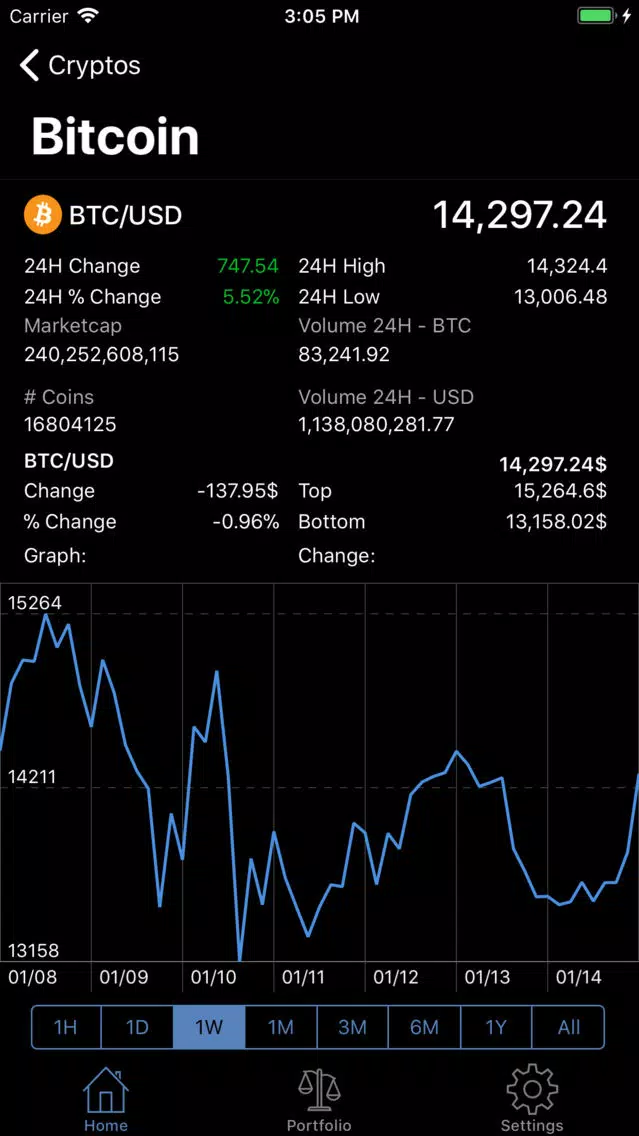
Task: Open the Home tab
Action: click(106, 1099)
